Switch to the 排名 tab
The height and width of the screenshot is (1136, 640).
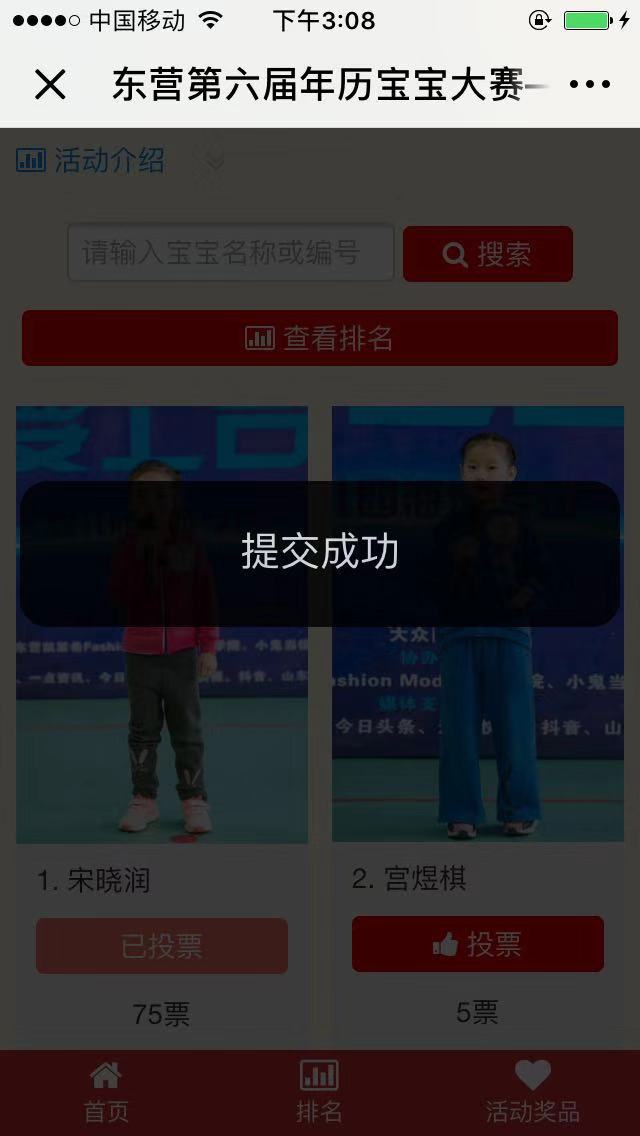pos(320,1092)
